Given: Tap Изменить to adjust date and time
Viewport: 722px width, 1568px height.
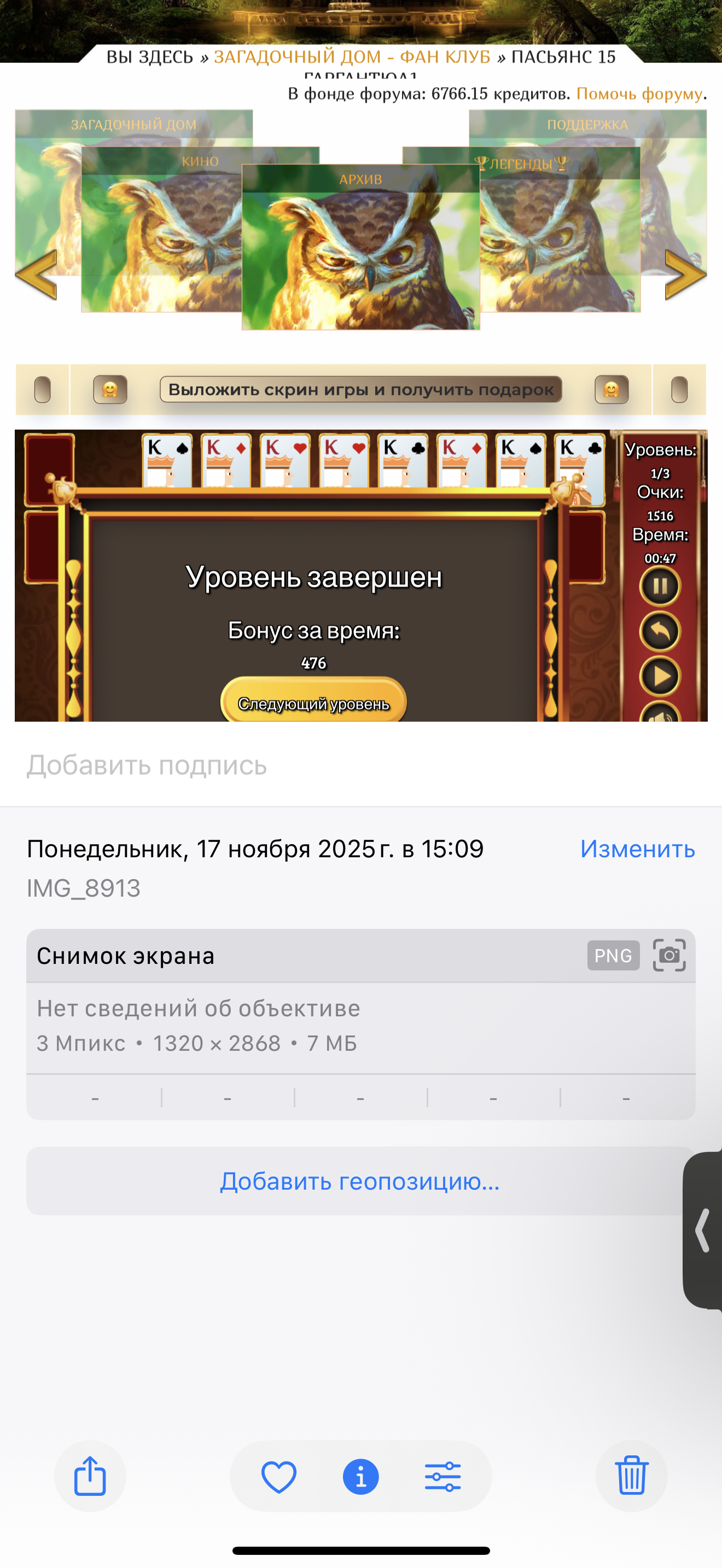Looking at the screenshot, I should point(637,849).
